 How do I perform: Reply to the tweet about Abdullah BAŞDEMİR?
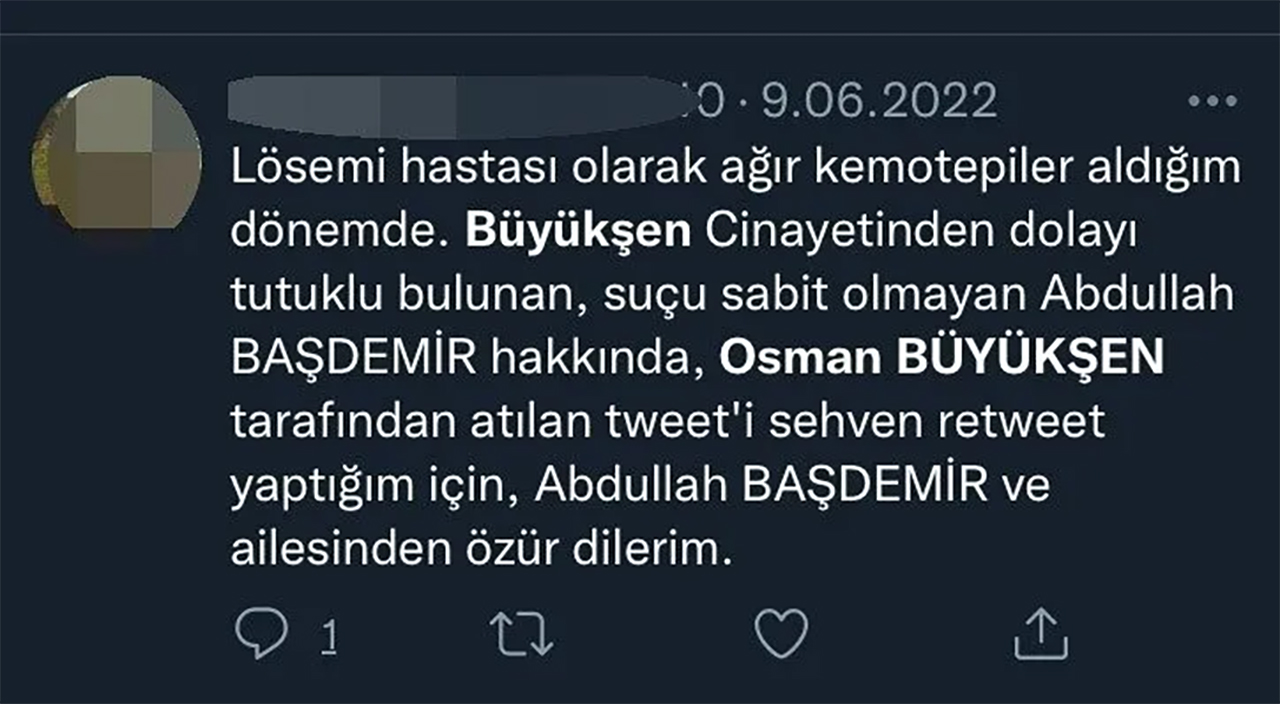(x=260, y=633)
